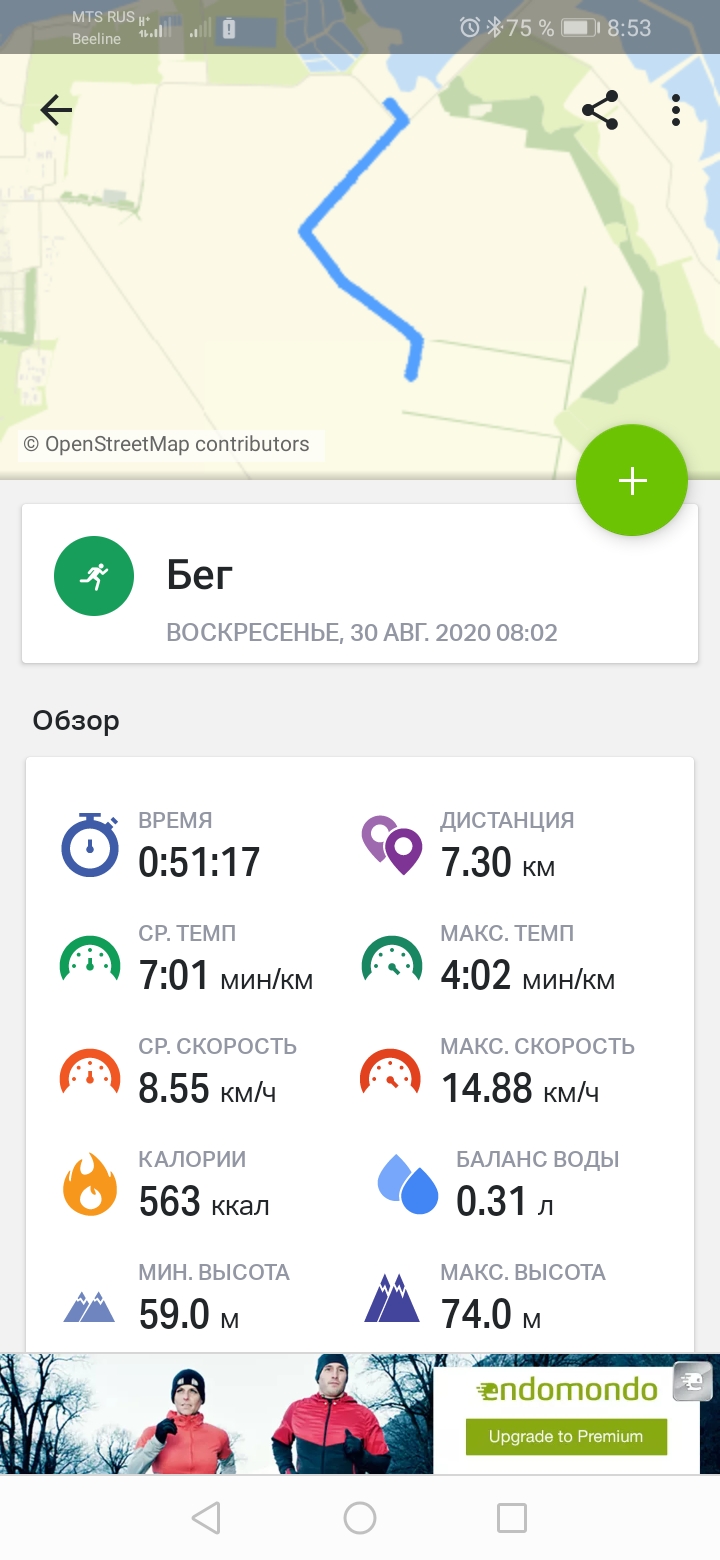Open the Бег workout card
The width and height of the screenshot is (720, 1560).
coord(360,583)
